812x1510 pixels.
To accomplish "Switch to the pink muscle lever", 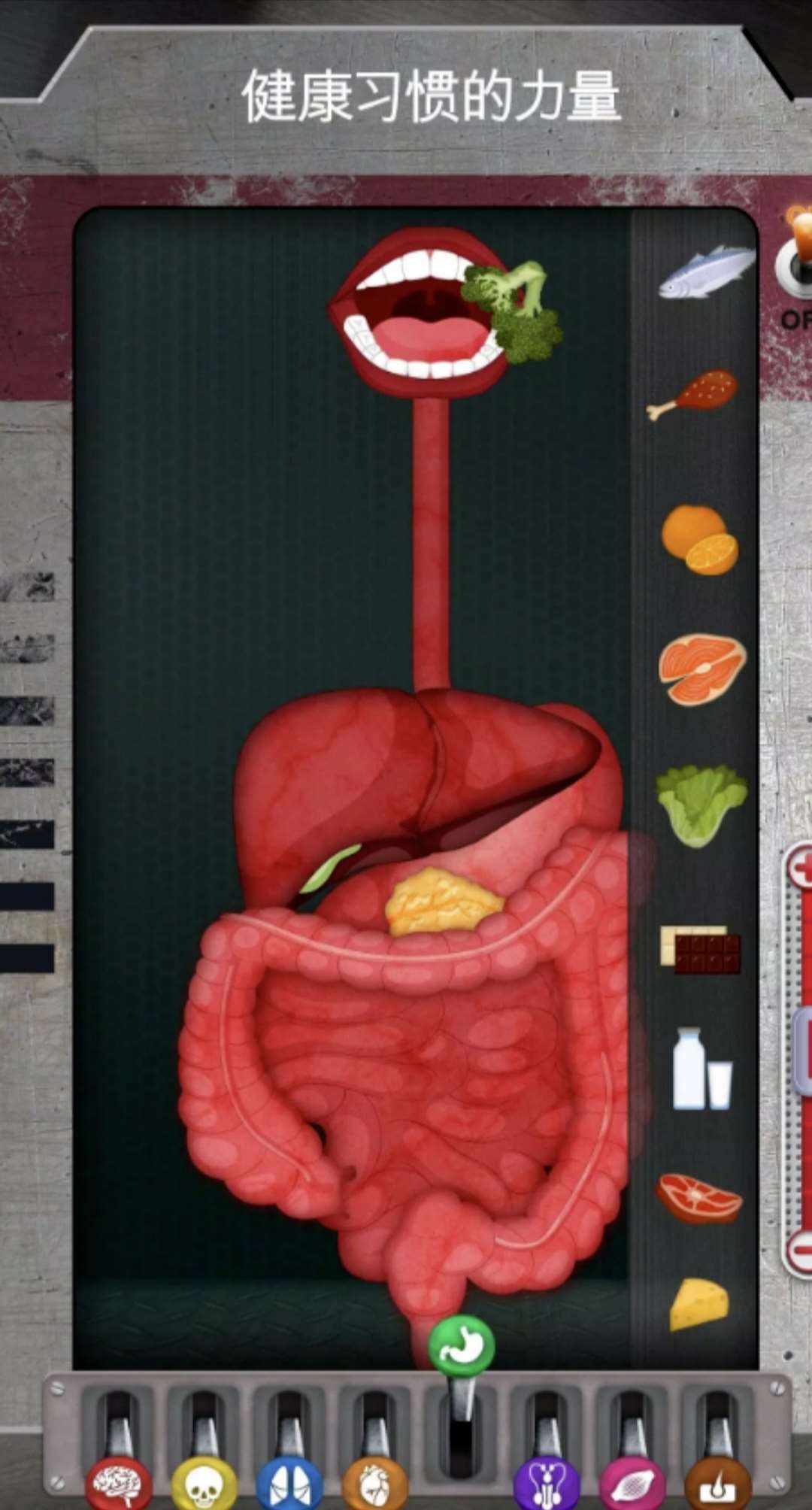I will [632, 1483].
